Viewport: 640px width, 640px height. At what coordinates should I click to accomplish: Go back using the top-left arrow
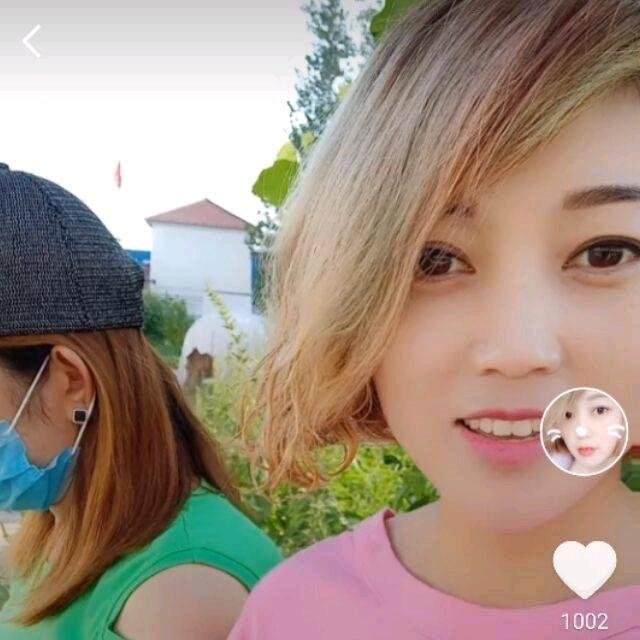[x=32, y=41]
